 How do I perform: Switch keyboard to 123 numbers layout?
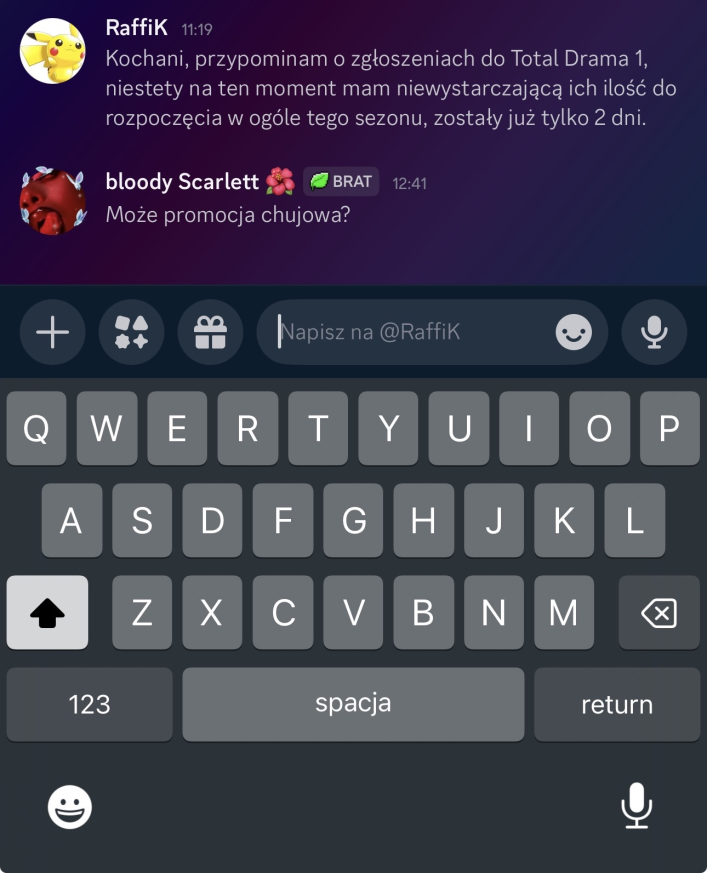point(89,704)
